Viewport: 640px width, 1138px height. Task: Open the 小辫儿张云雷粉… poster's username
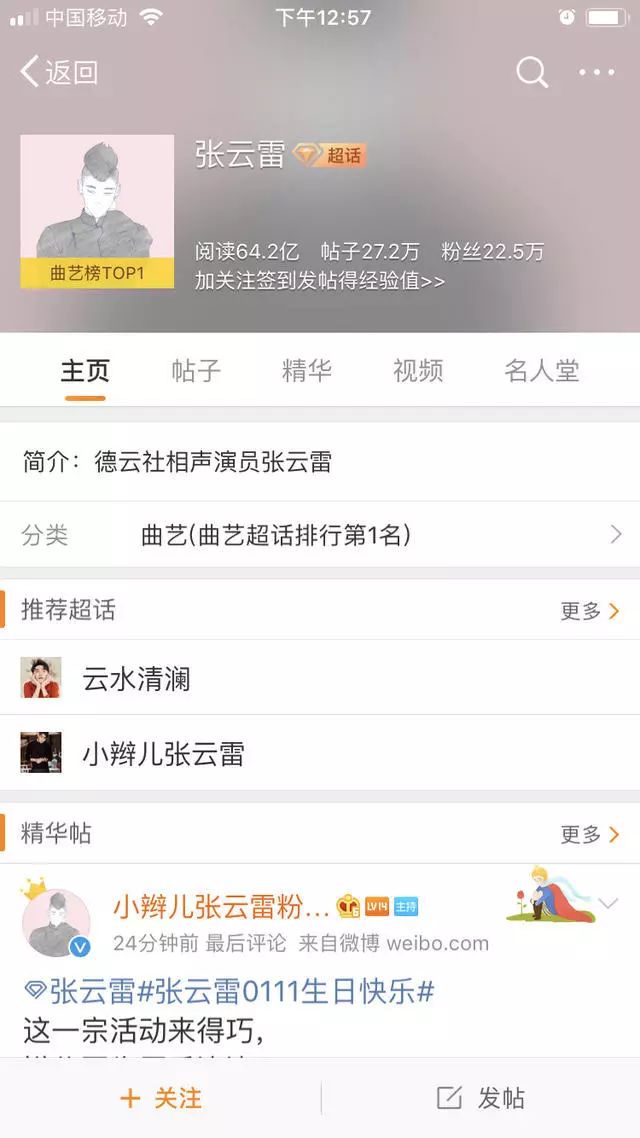click(221, 906)
